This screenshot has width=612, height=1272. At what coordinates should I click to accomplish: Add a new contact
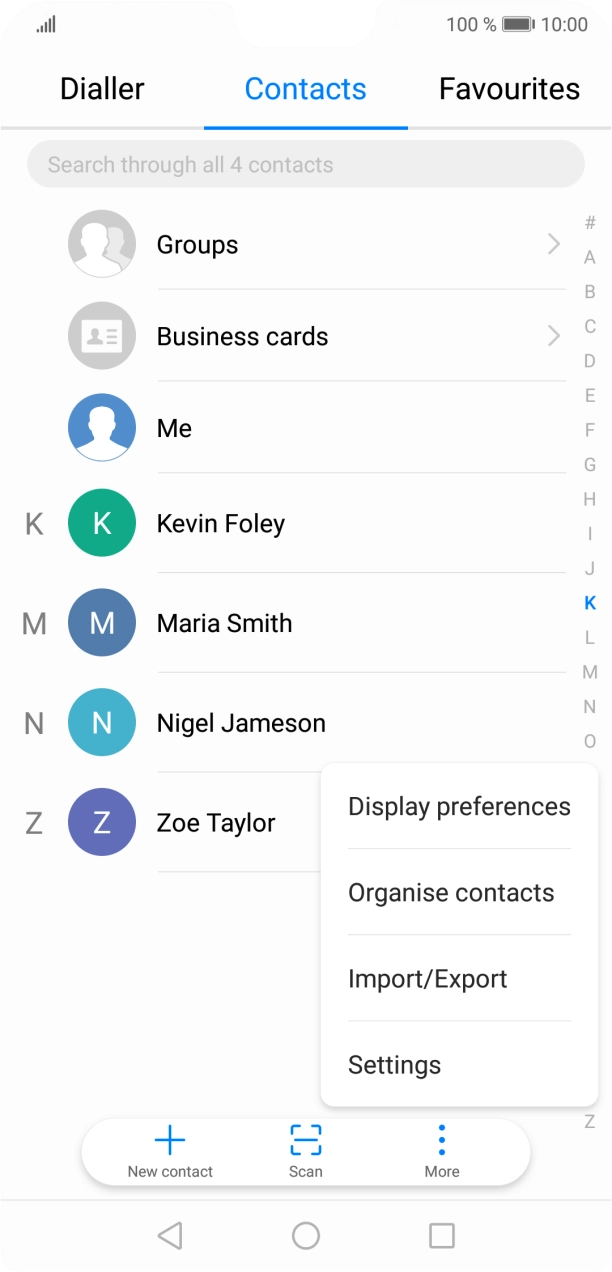(x=170, y=1151)
